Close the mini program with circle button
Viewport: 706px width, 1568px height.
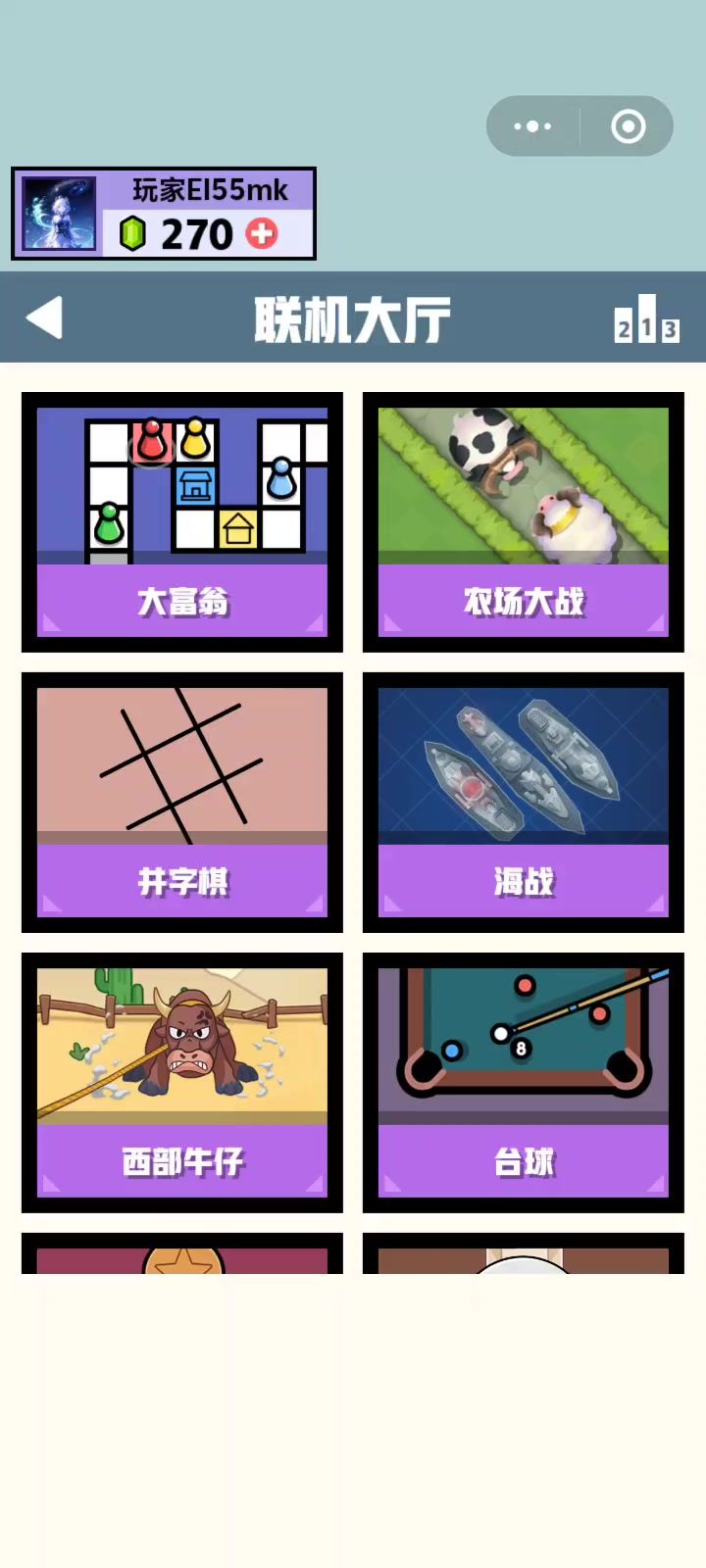click(628, 126)
